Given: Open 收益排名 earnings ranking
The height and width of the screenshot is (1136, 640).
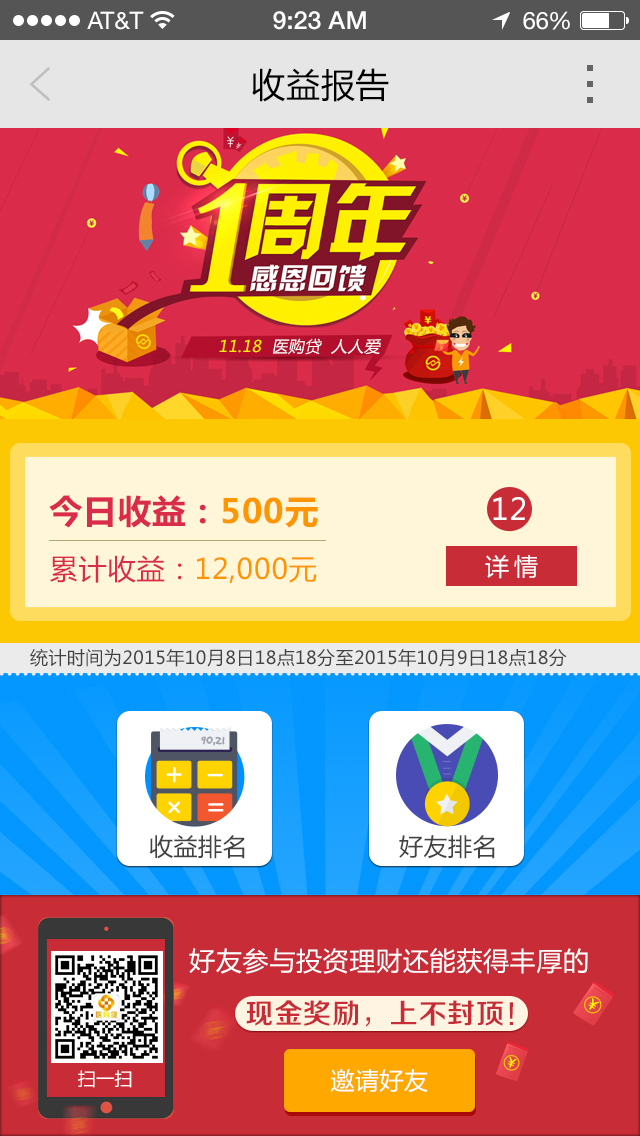Looking at the screenshot, I should [195, 788].
